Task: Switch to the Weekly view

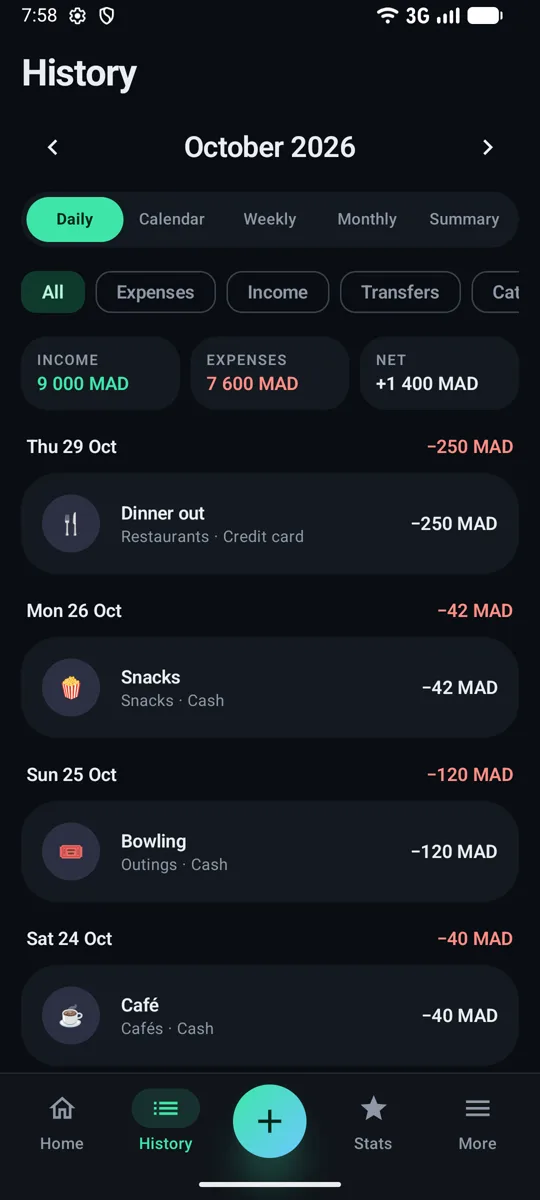Action: tap(270, 220)
